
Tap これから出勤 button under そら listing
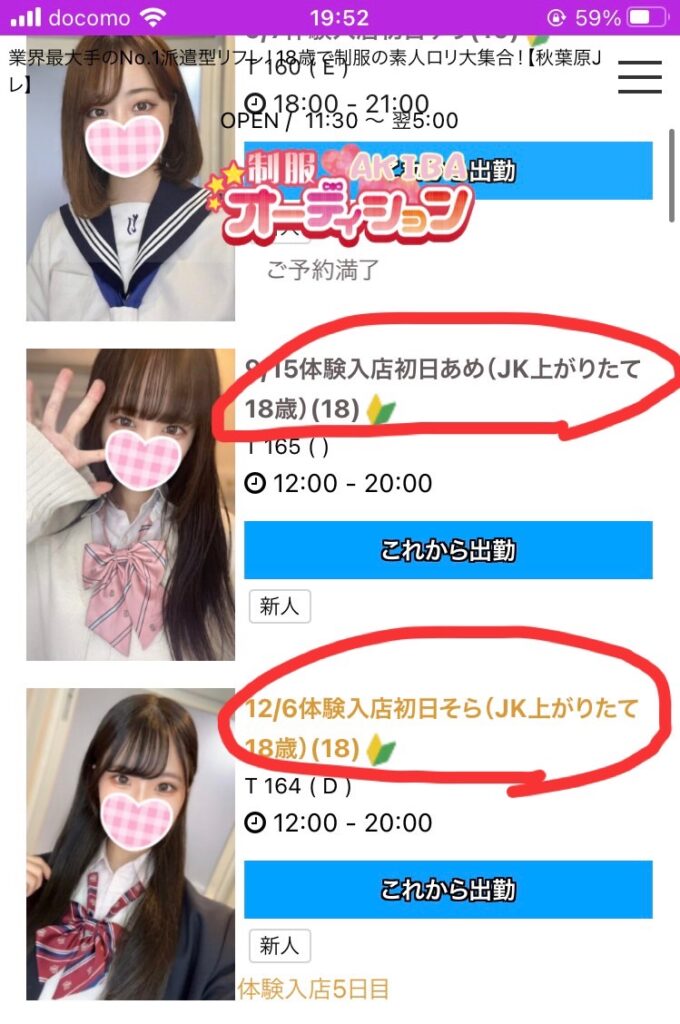[448, 889]
